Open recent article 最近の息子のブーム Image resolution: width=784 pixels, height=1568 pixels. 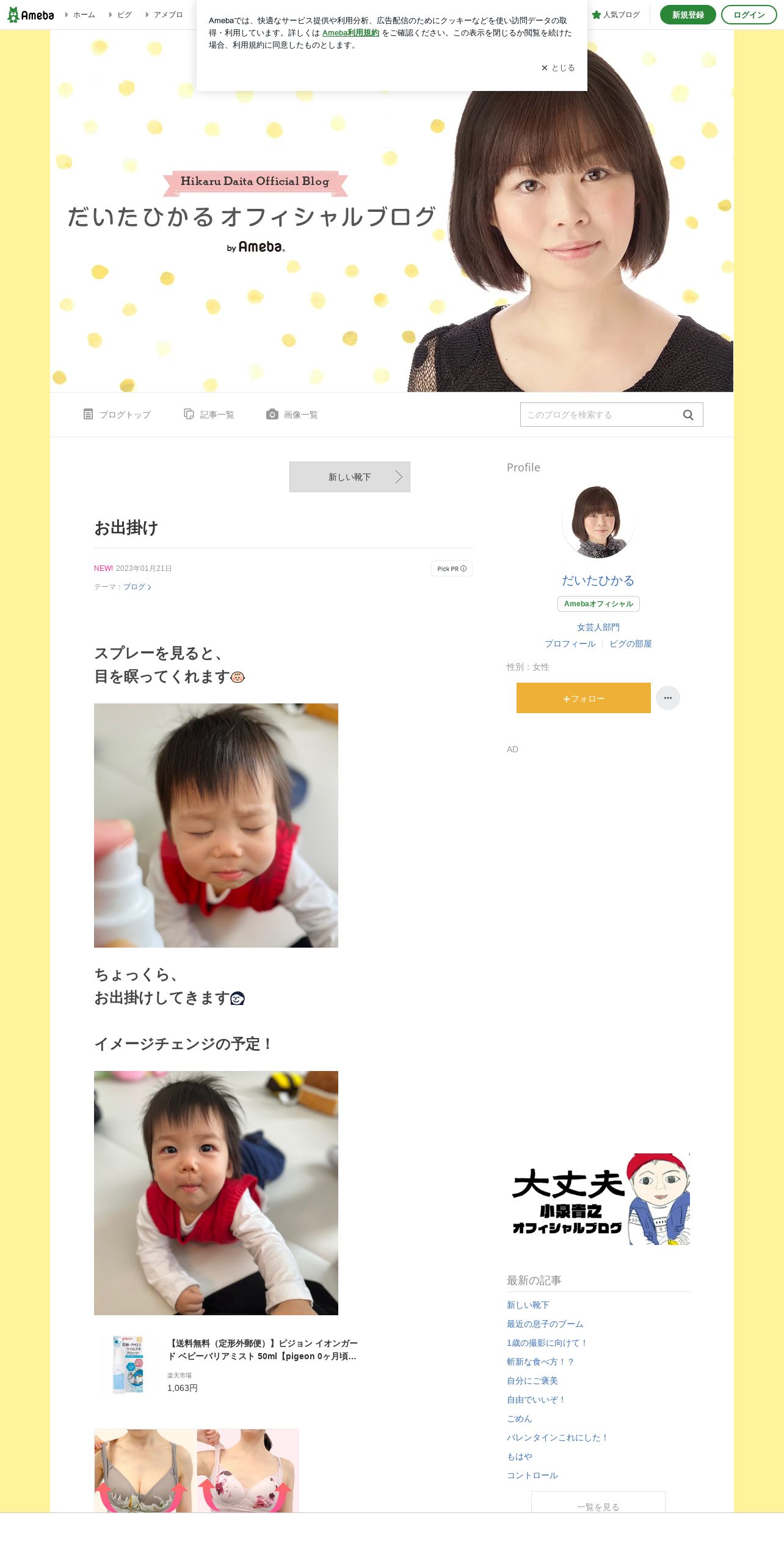(545, 1324)
